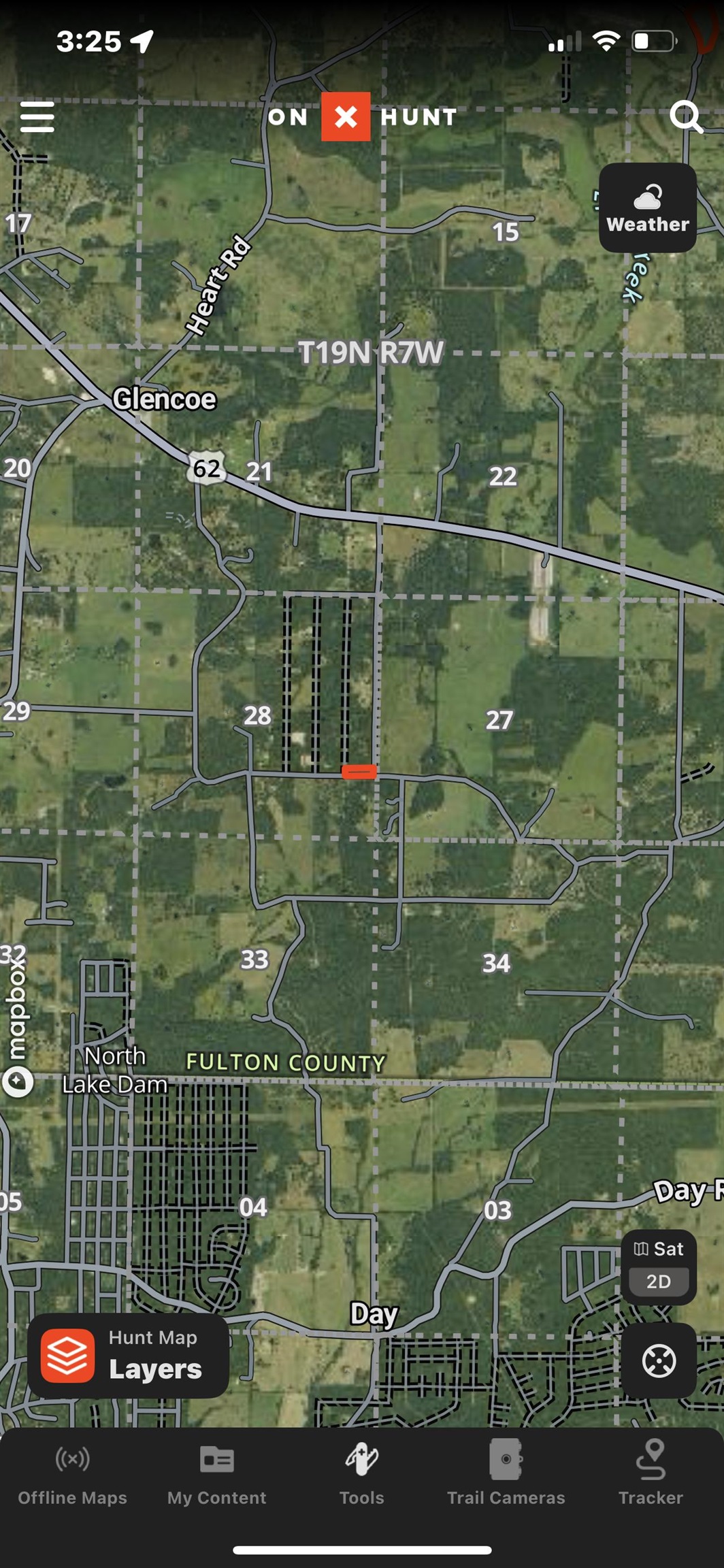
Task: Open Hunt Map Layers
Action: pos(129,1355)
